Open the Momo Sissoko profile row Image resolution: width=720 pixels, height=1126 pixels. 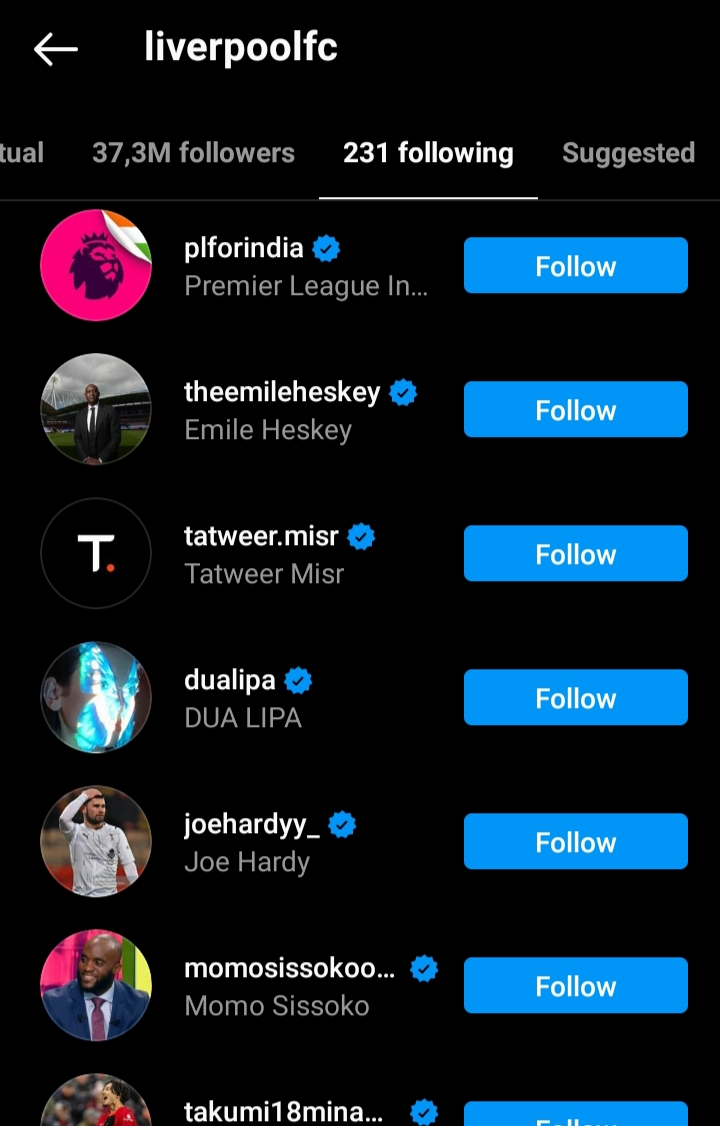(x=237, y=985)
